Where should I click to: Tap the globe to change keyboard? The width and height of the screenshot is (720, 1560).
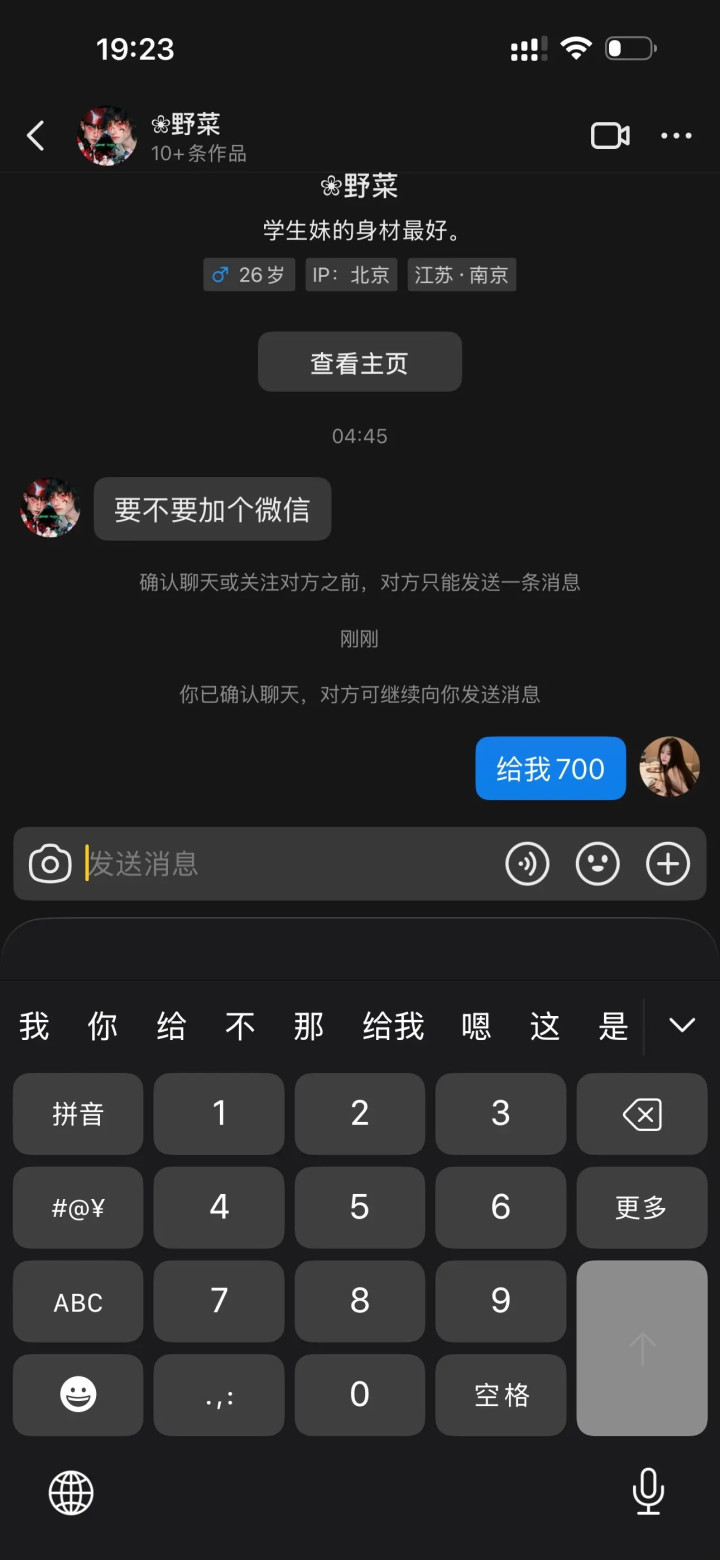click(71, 1493)
